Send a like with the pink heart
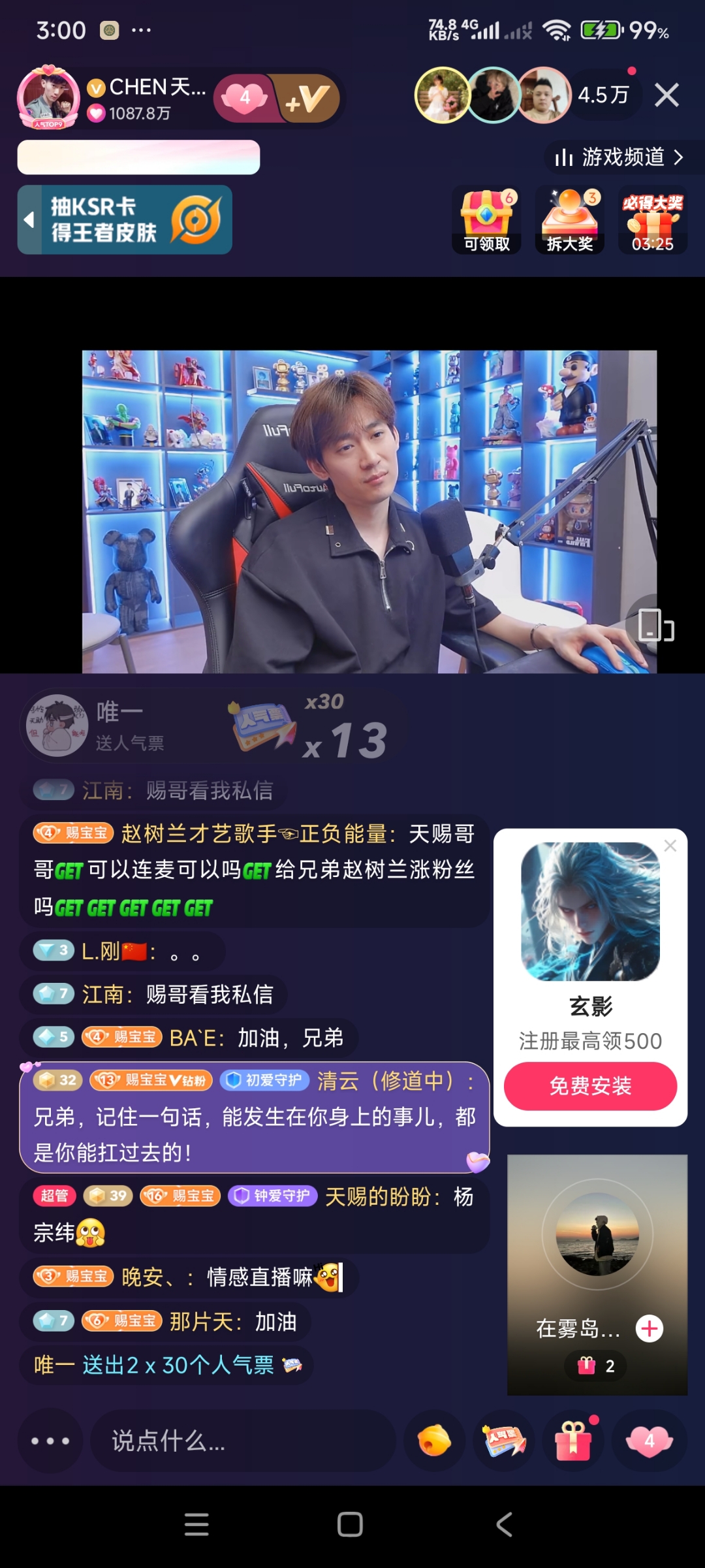This screenshot has height=1568, width=705. pyautogui.click(x=649, y=1441)
